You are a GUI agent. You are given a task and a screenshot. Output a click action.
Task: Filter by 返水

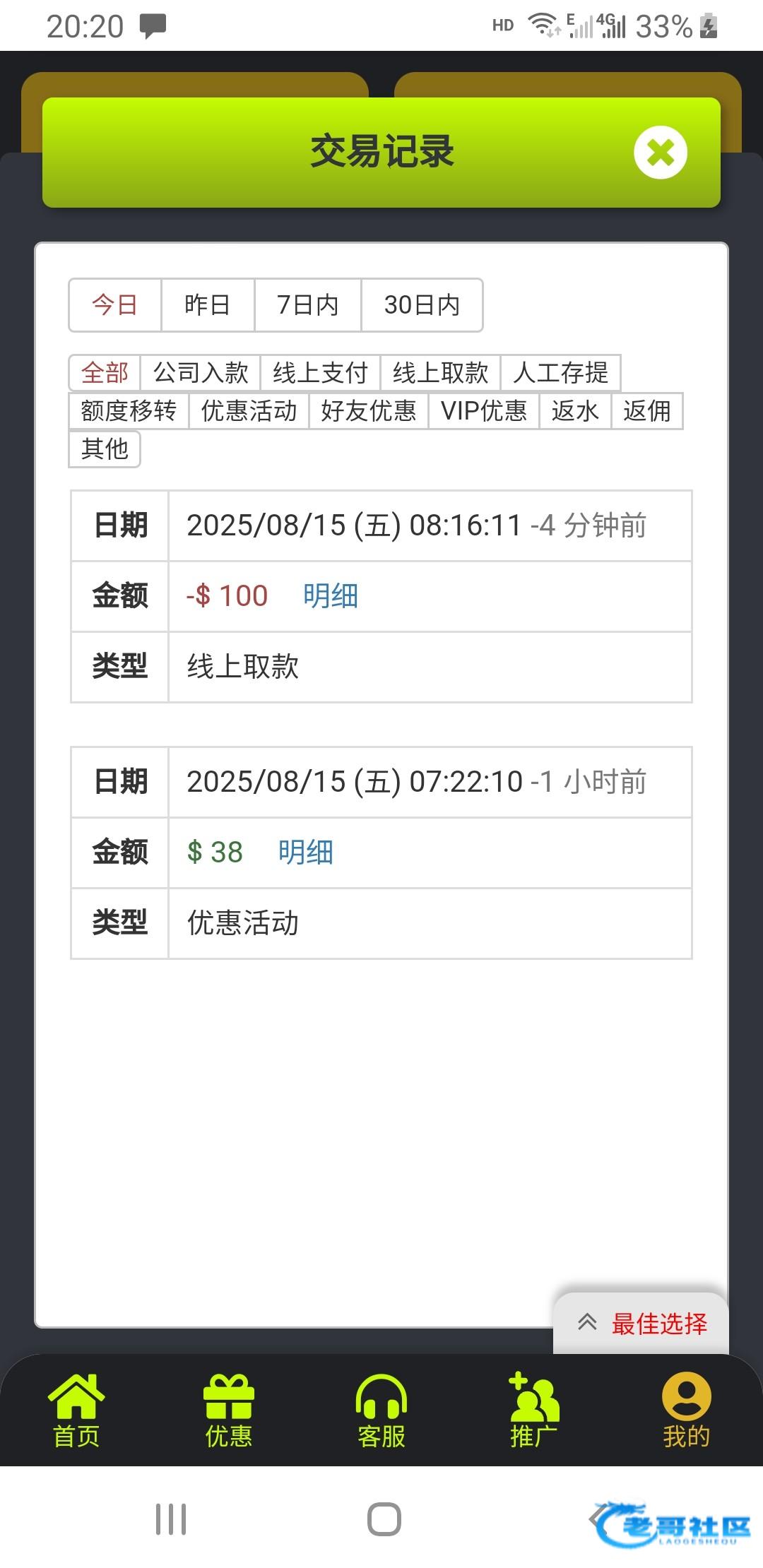[575, 411]
